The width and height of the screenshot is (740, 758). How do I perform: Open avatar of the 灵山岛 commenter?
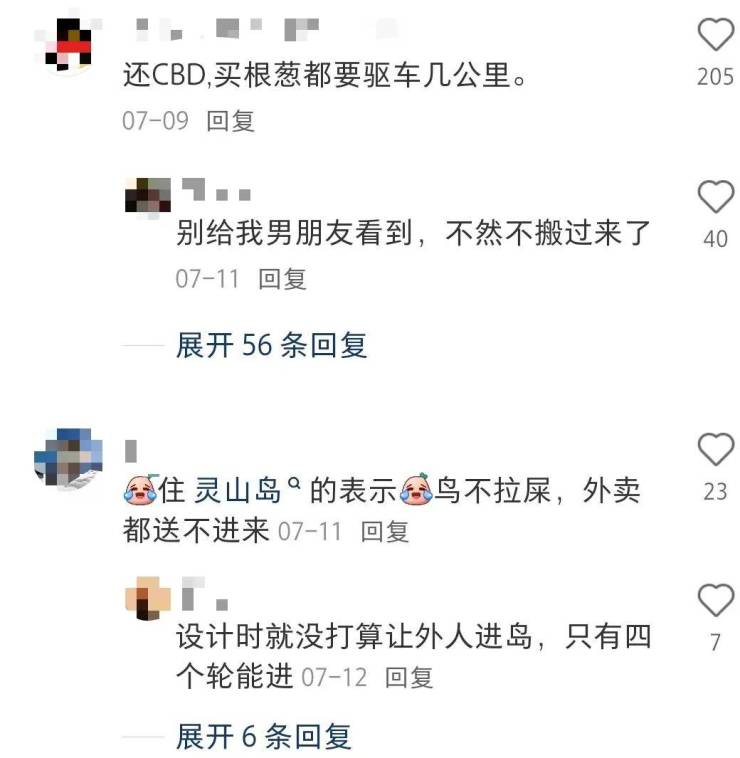pos(68,457)
